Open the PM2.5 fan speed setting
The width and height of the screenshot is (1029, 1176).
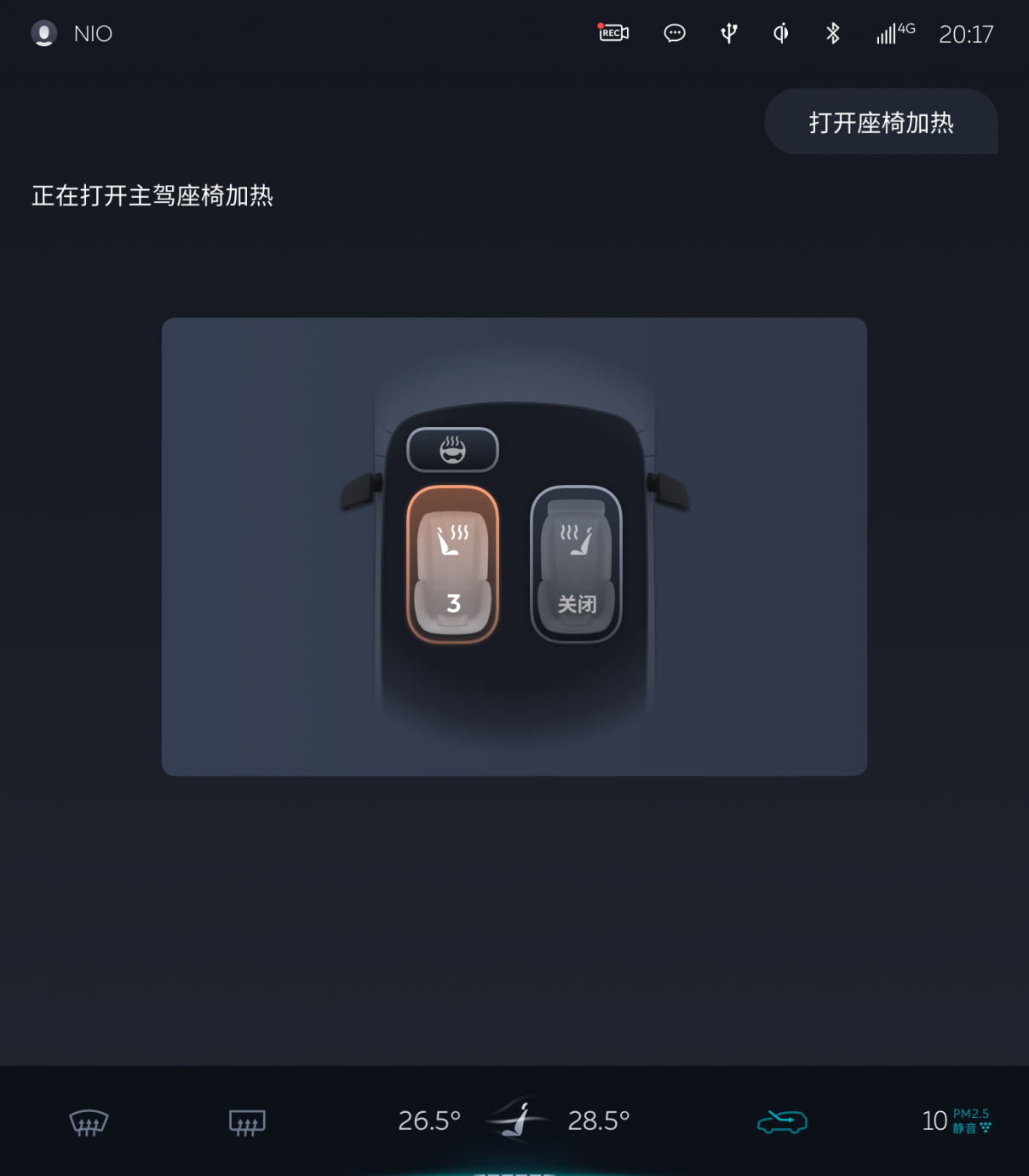click(x=956, y=1121)
